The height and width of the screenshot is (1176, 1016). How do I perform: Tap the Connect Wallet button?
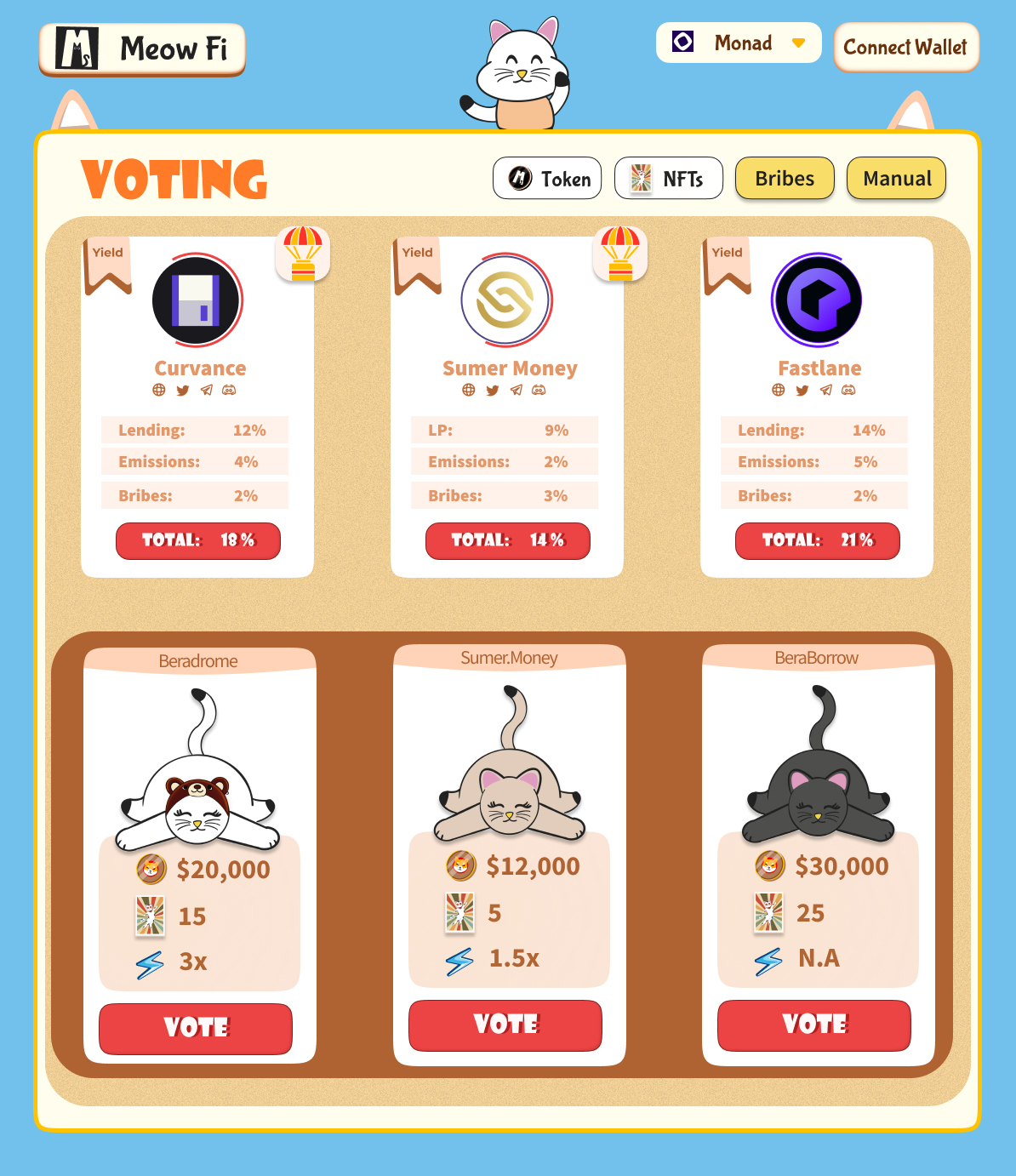(x=905, y=48)
